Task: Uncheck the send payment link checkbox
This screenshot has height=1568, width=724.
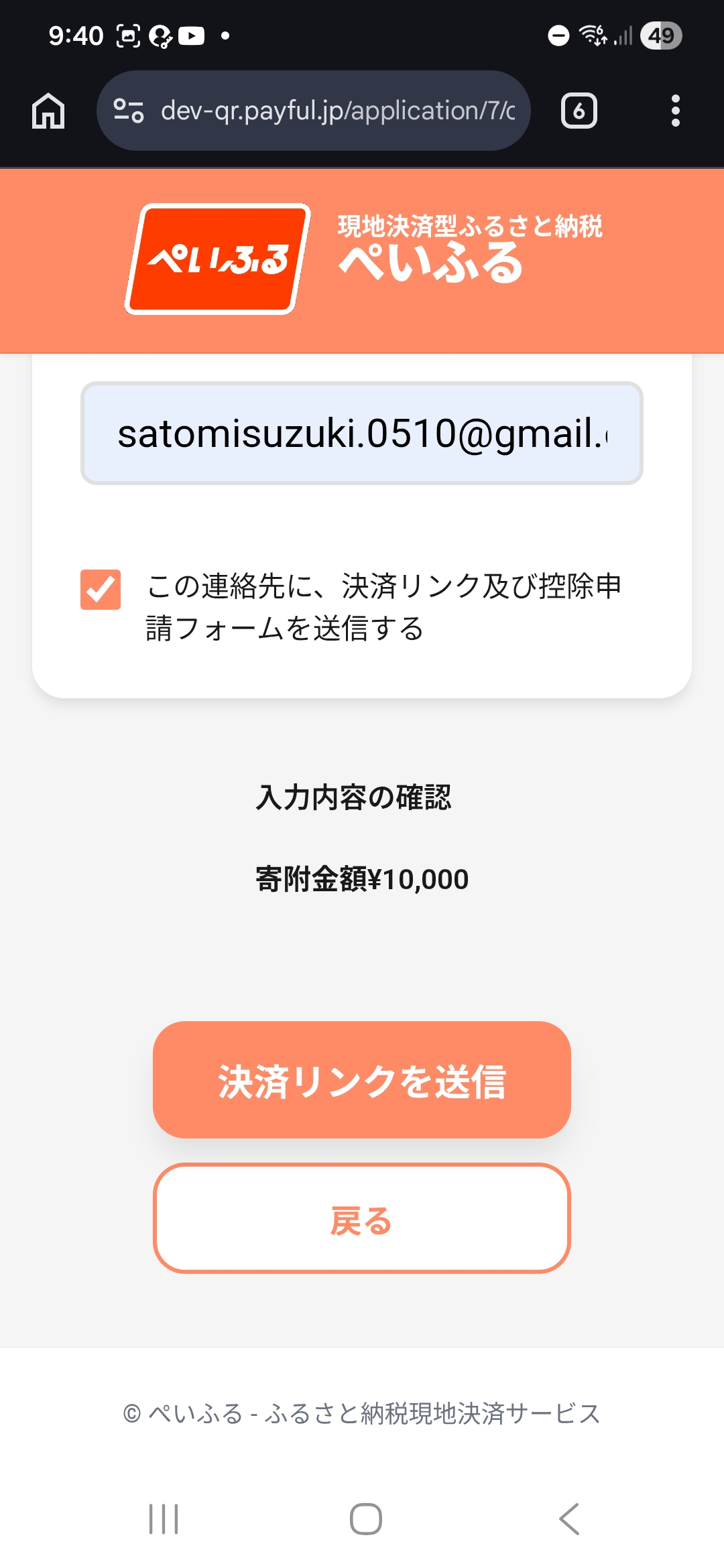Action: point(99,590)
